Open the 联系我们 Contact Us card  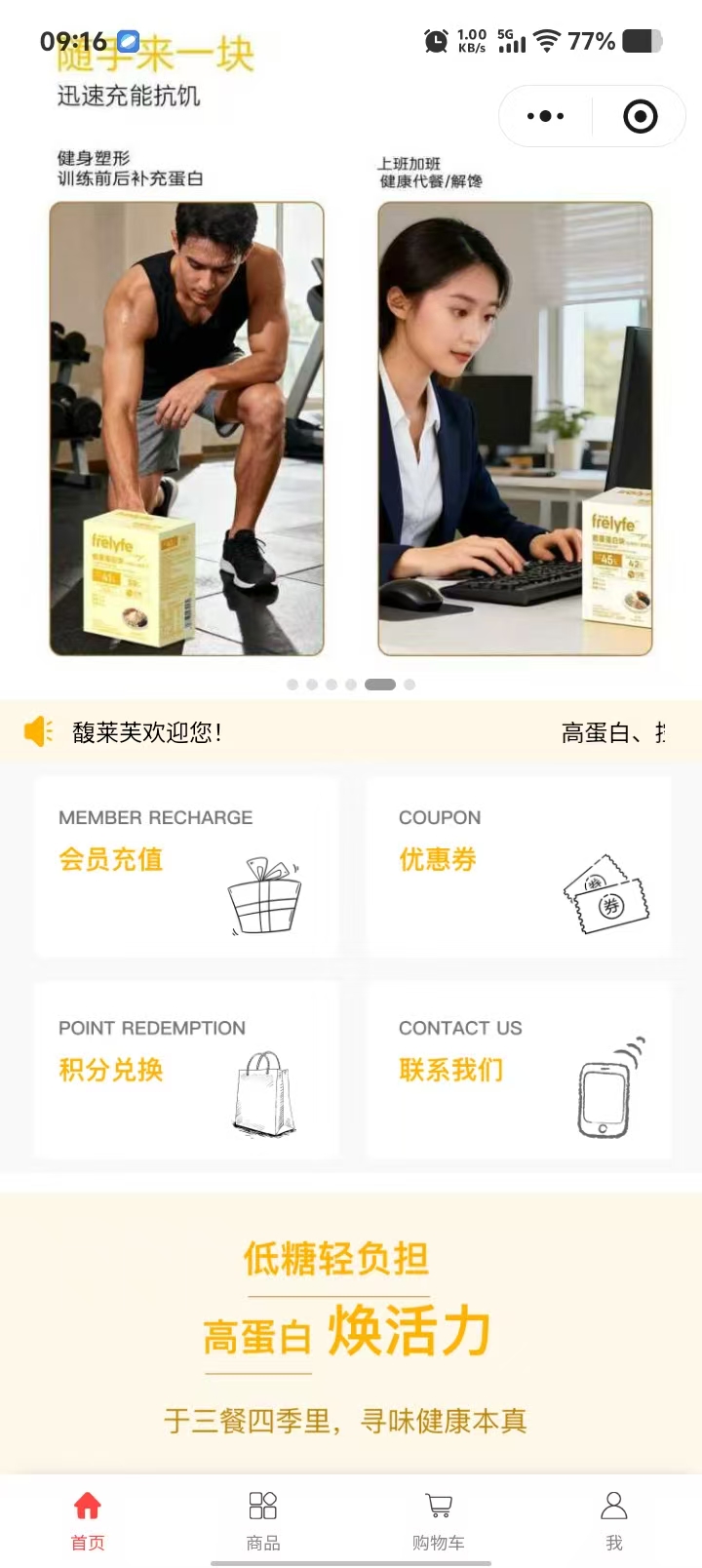pyautogui.click(x=519, y=1071)
